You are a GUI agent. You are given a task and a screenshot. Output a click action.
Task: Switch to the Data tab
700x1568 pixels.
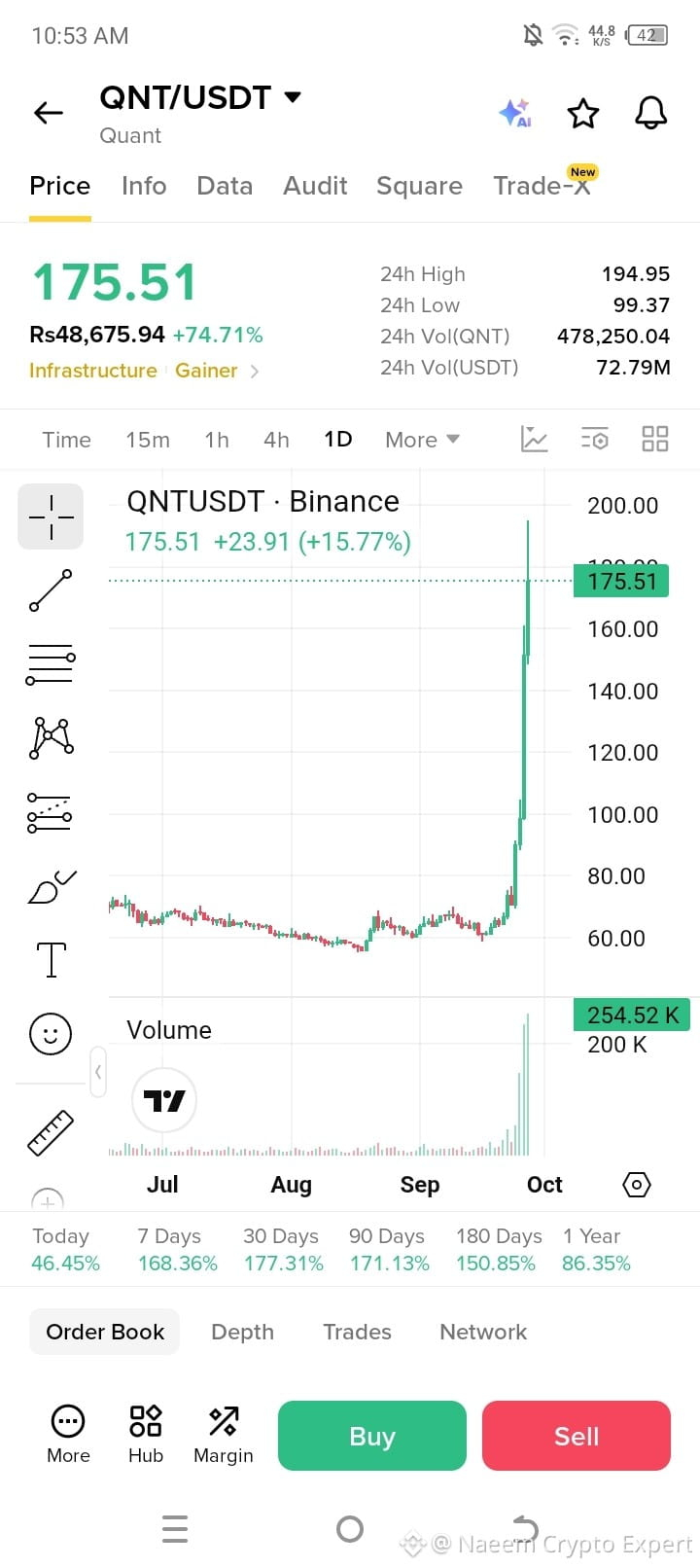pos(225,186)
